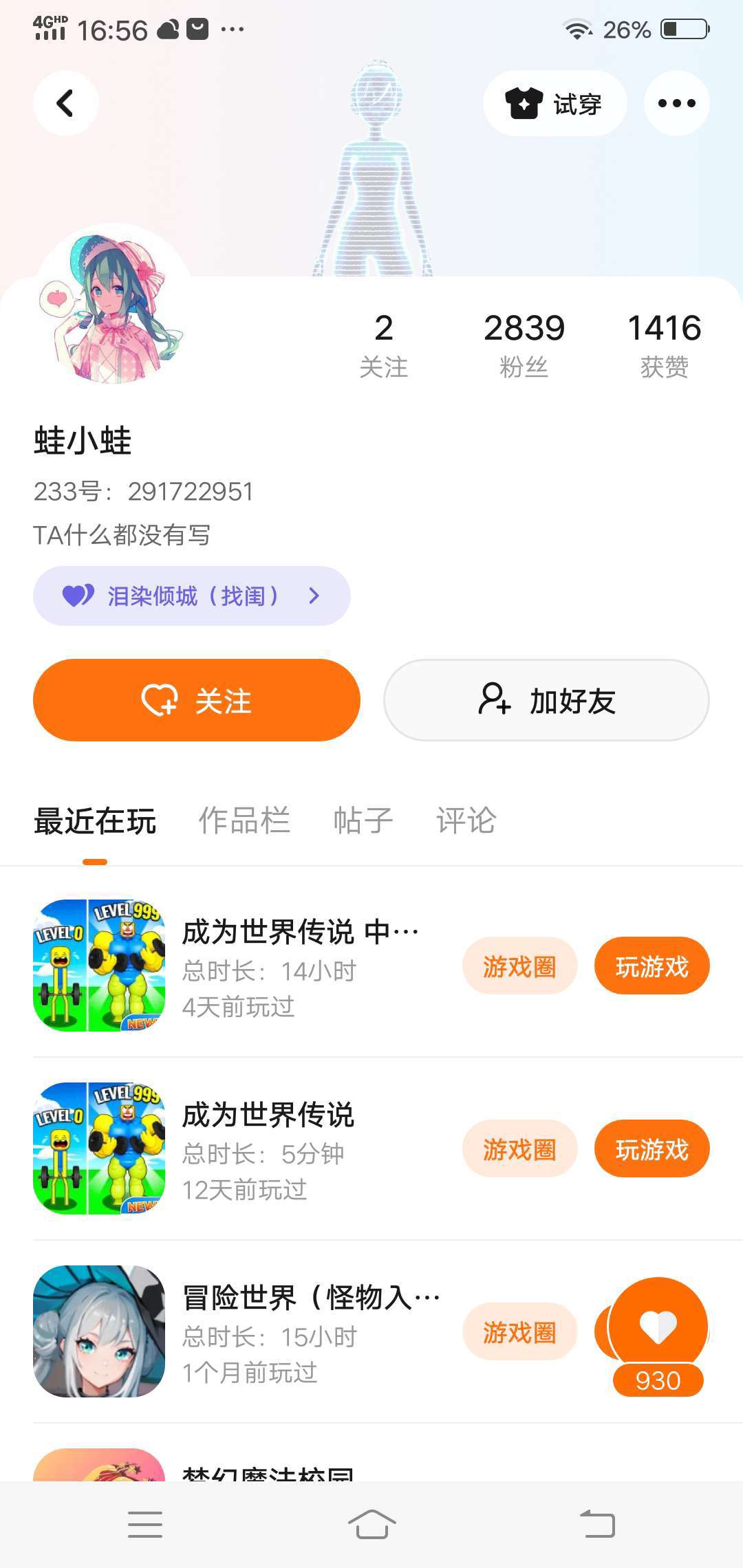Image resolution: width=743 pixels, height=1568 pixels.
Task: Switch to the 帖子 tab
Action: pyautogui.click(x=363, y=820)
